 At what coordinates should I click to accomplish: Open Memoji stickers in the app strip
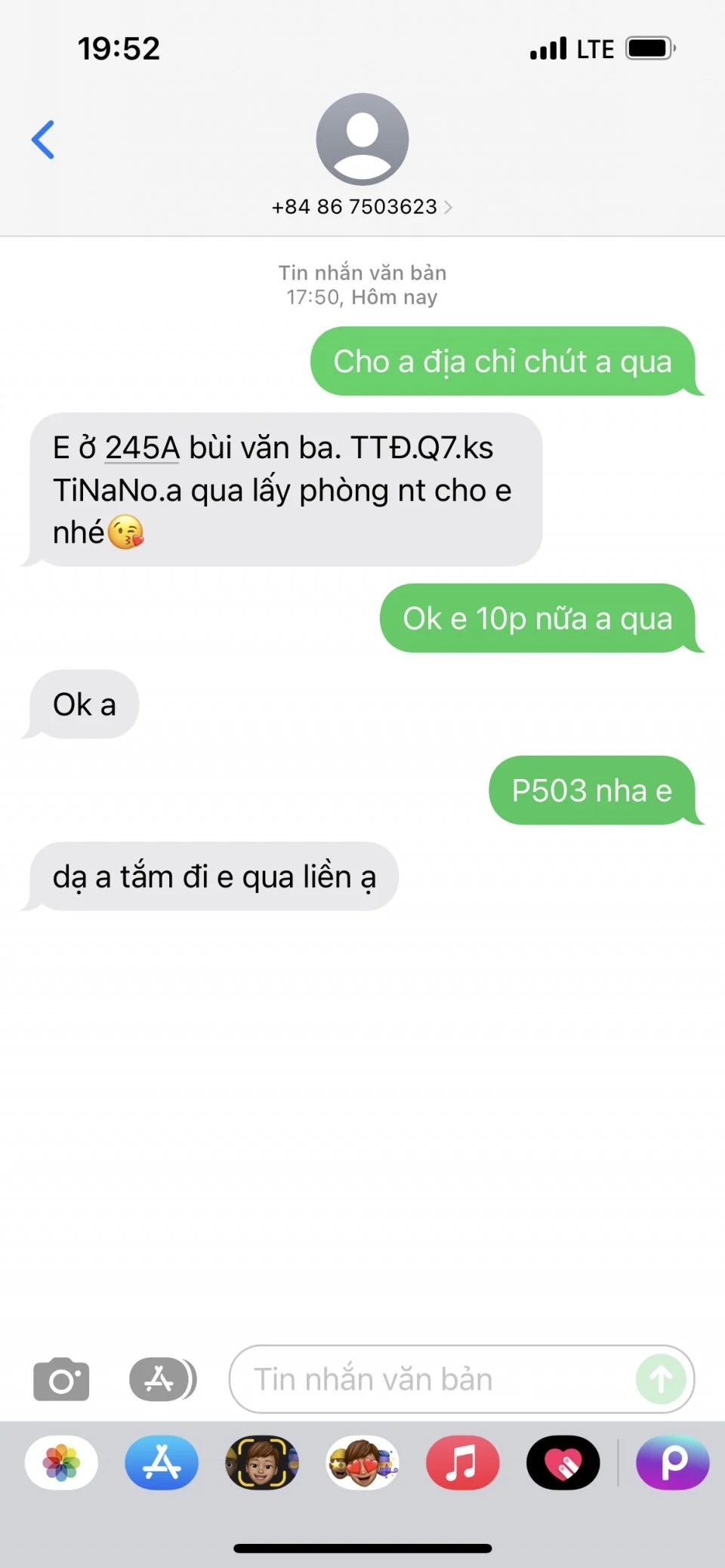362,1463
